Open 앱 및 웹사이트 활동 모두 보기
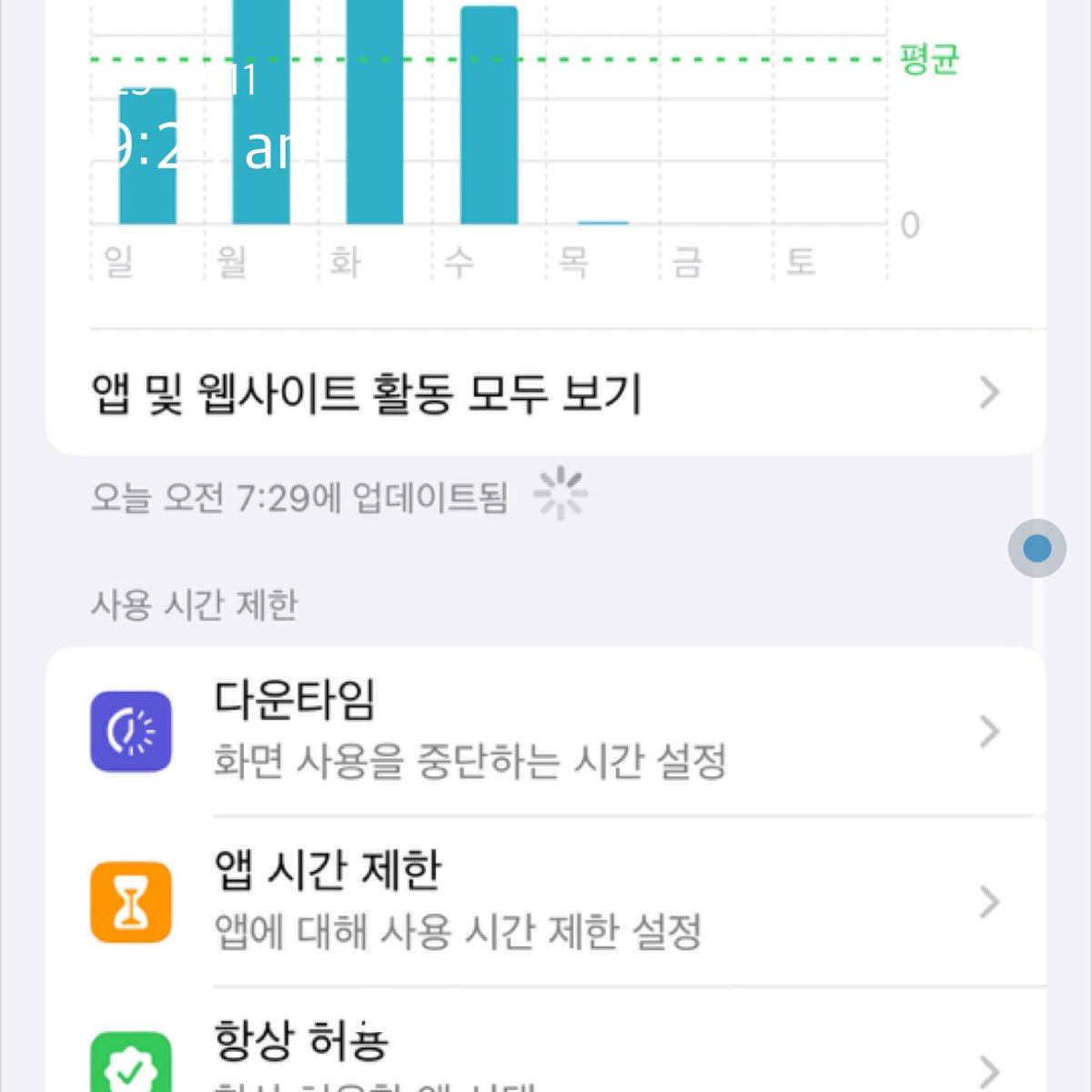The height and width of the screenshot is (1092, 1092). [x=546, y=393]
